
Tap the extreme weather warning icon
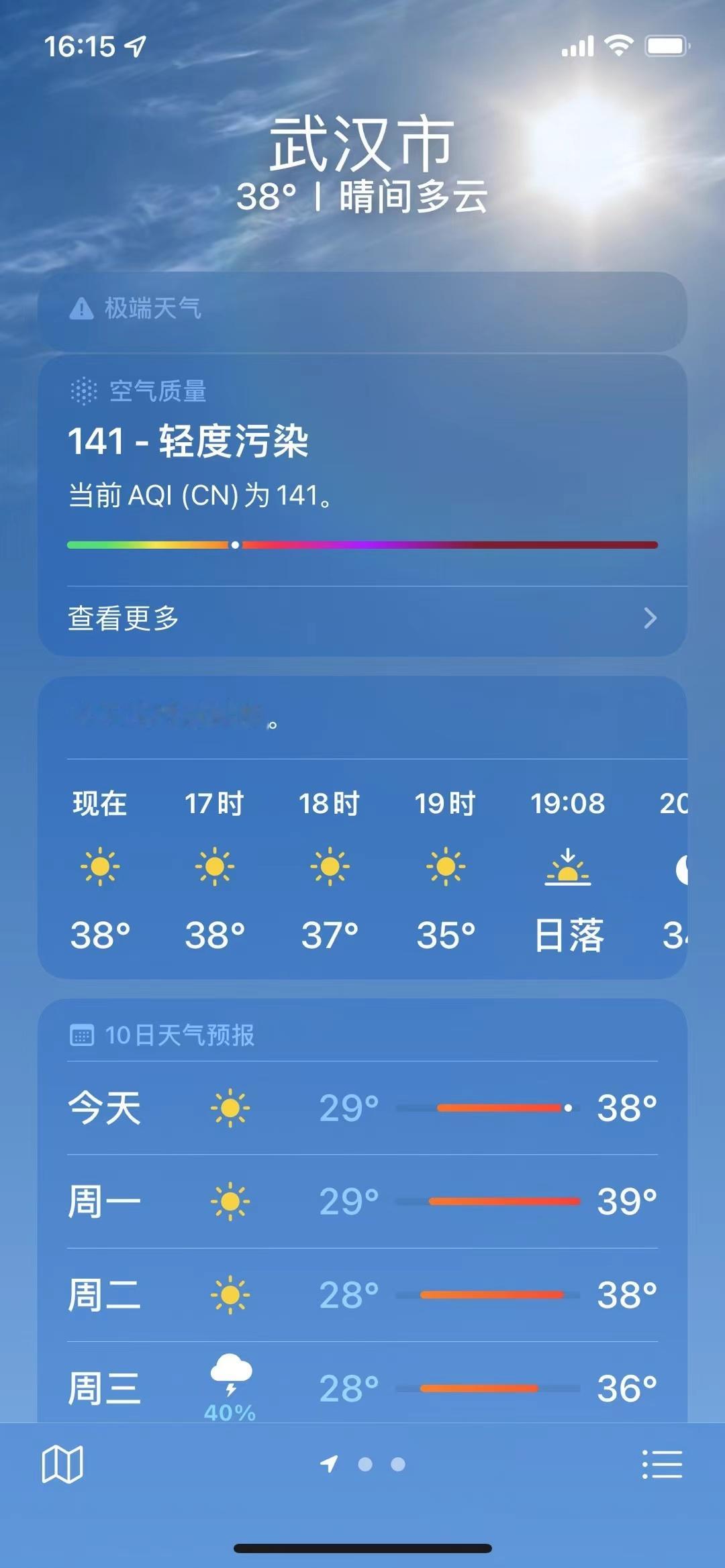[x=81, y=309]
